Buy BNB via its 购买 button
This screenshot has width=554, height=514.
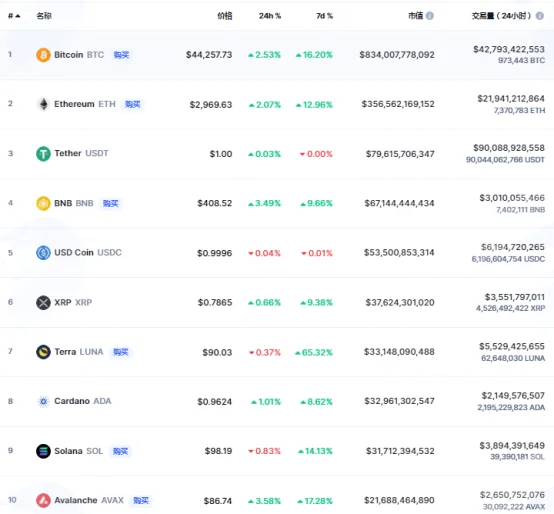click(x=111, y=203)
